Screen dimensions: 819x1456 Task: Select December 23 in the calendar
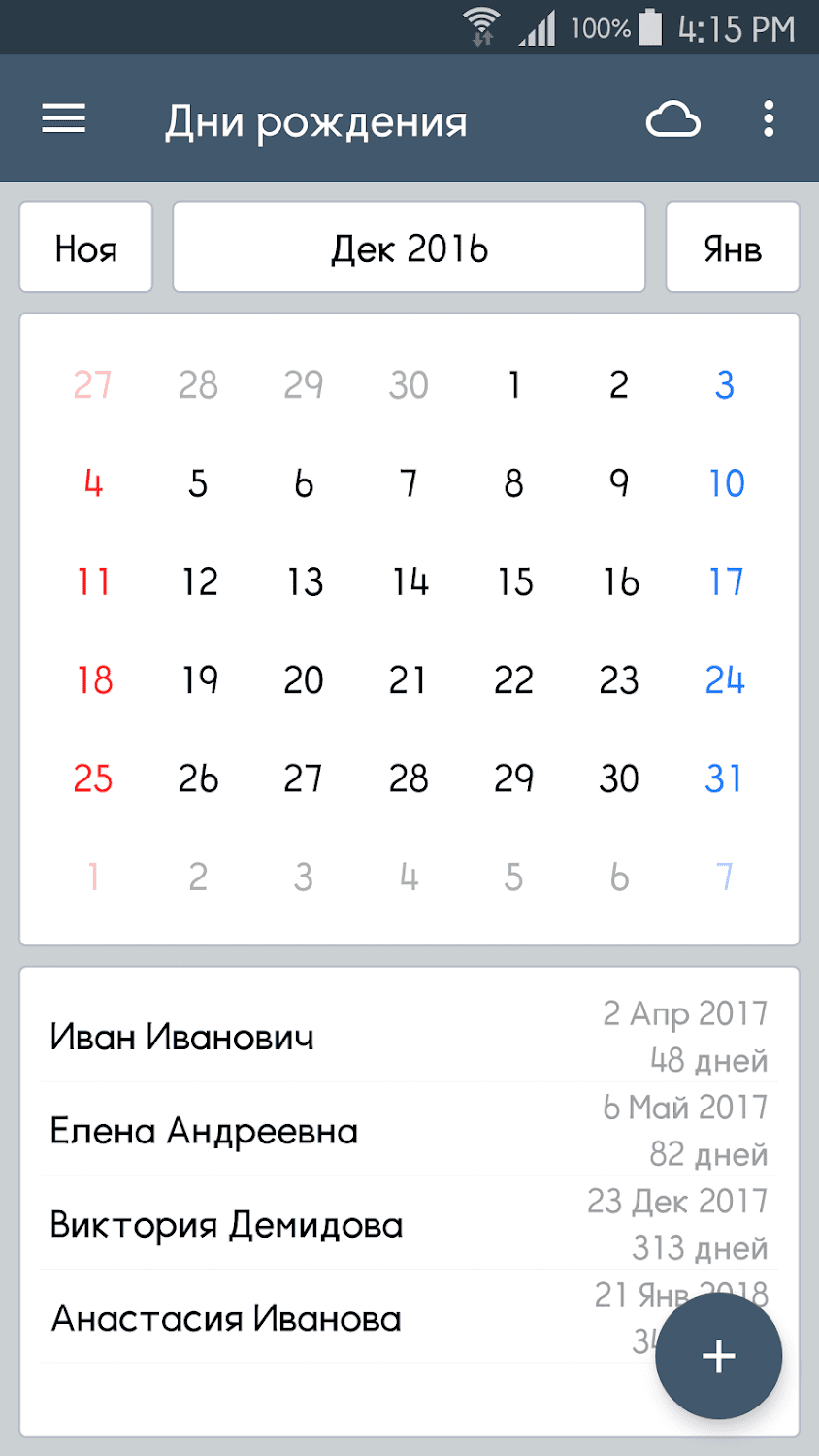(619, 679)
